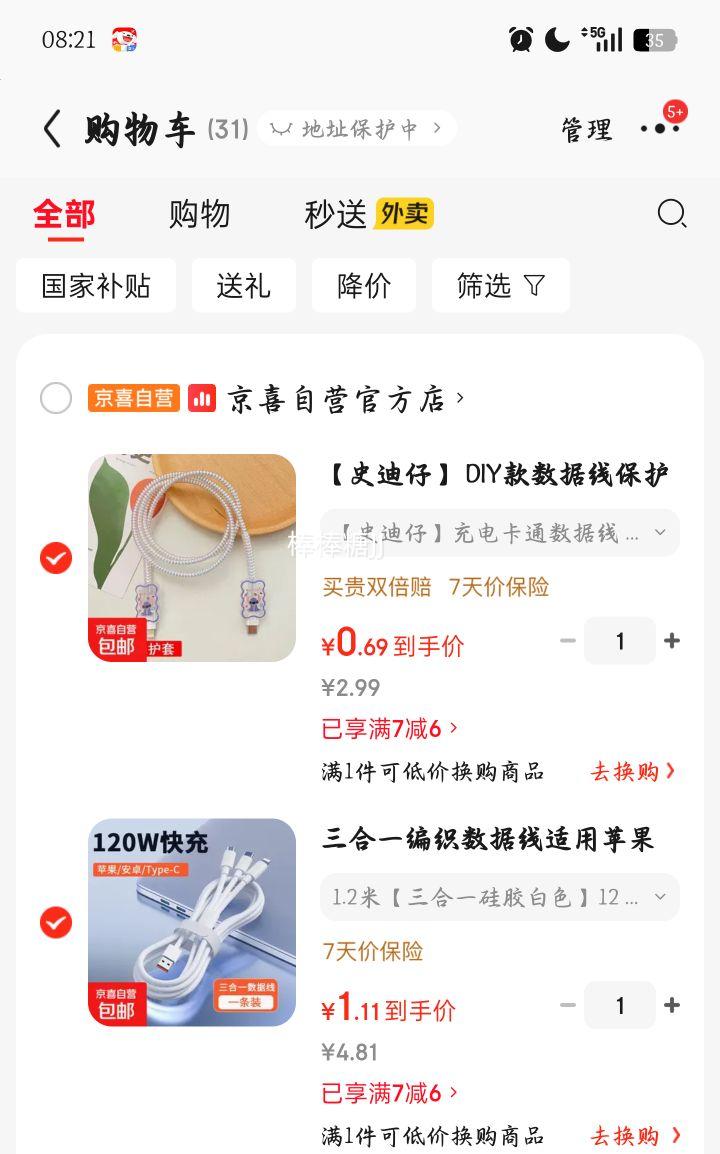Increase quantity of 三合一编织数据线
Screen dimensions: 720x1154
(671, 1005)
